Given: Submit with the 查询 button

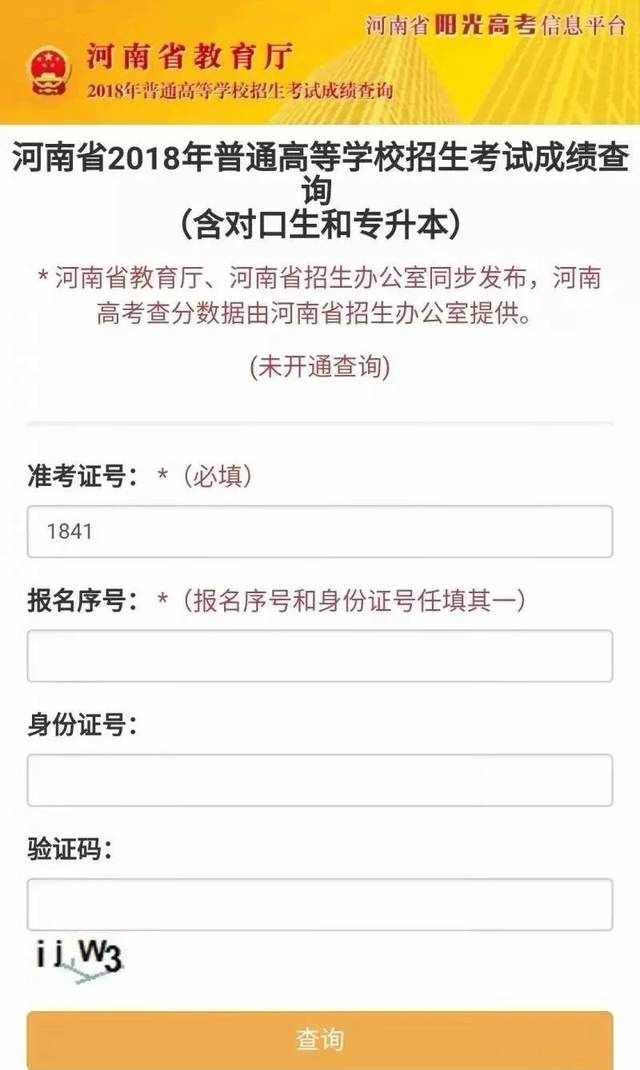Looking at the screenshot, I should [x=319, y=1039].
